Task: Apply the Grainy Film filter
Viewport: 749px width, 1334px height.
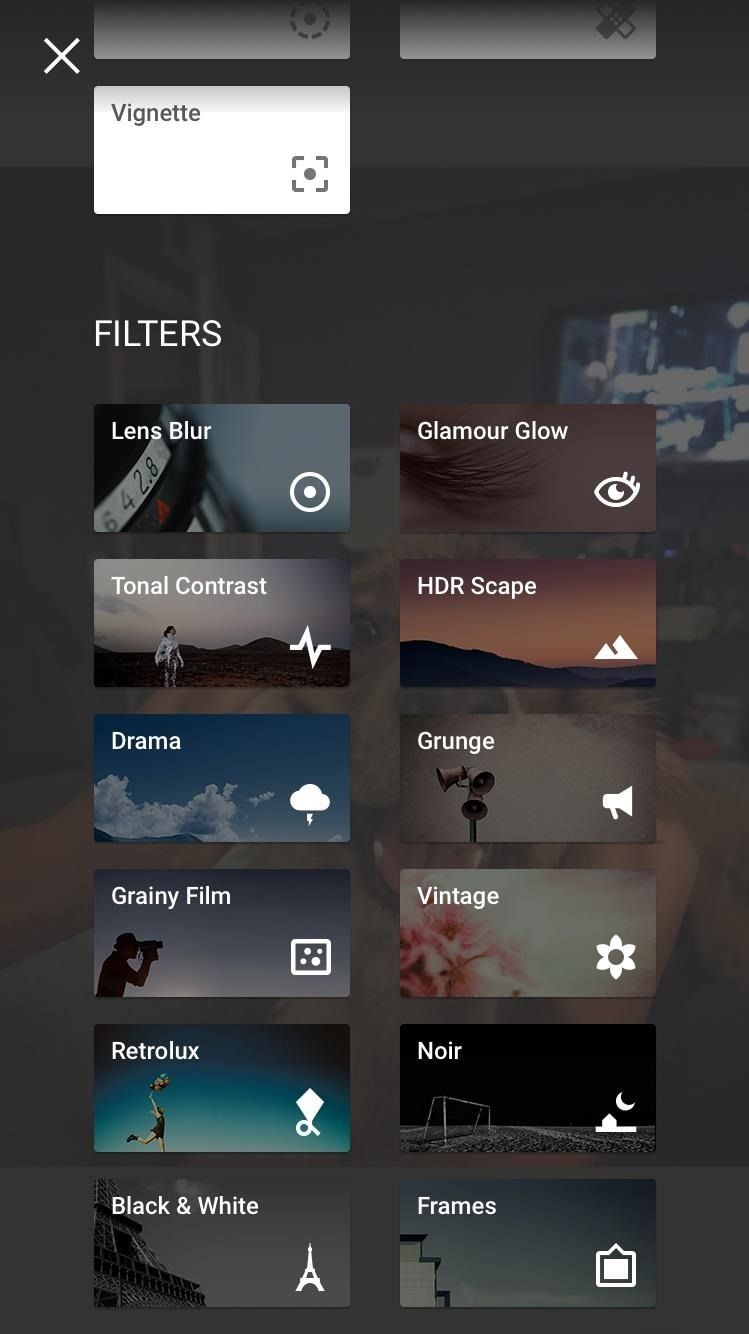Action: click(x=221, y=932)
